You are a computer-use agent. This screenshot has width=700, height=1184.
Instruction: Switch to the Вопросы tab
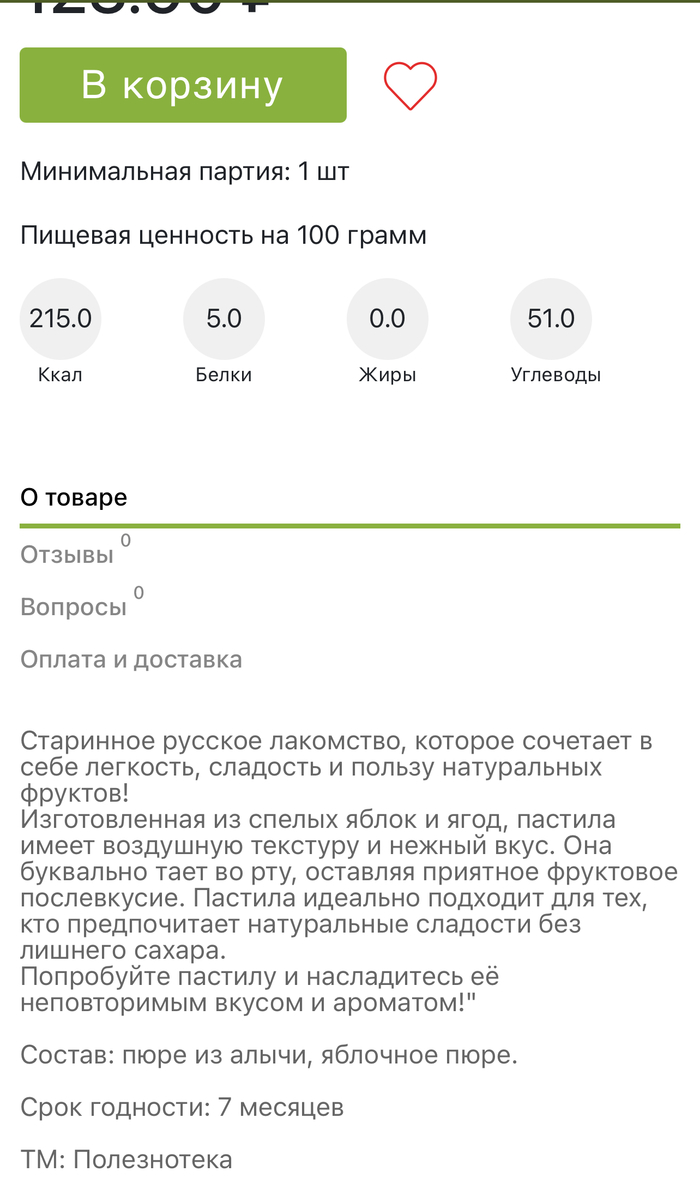point(74,607)
